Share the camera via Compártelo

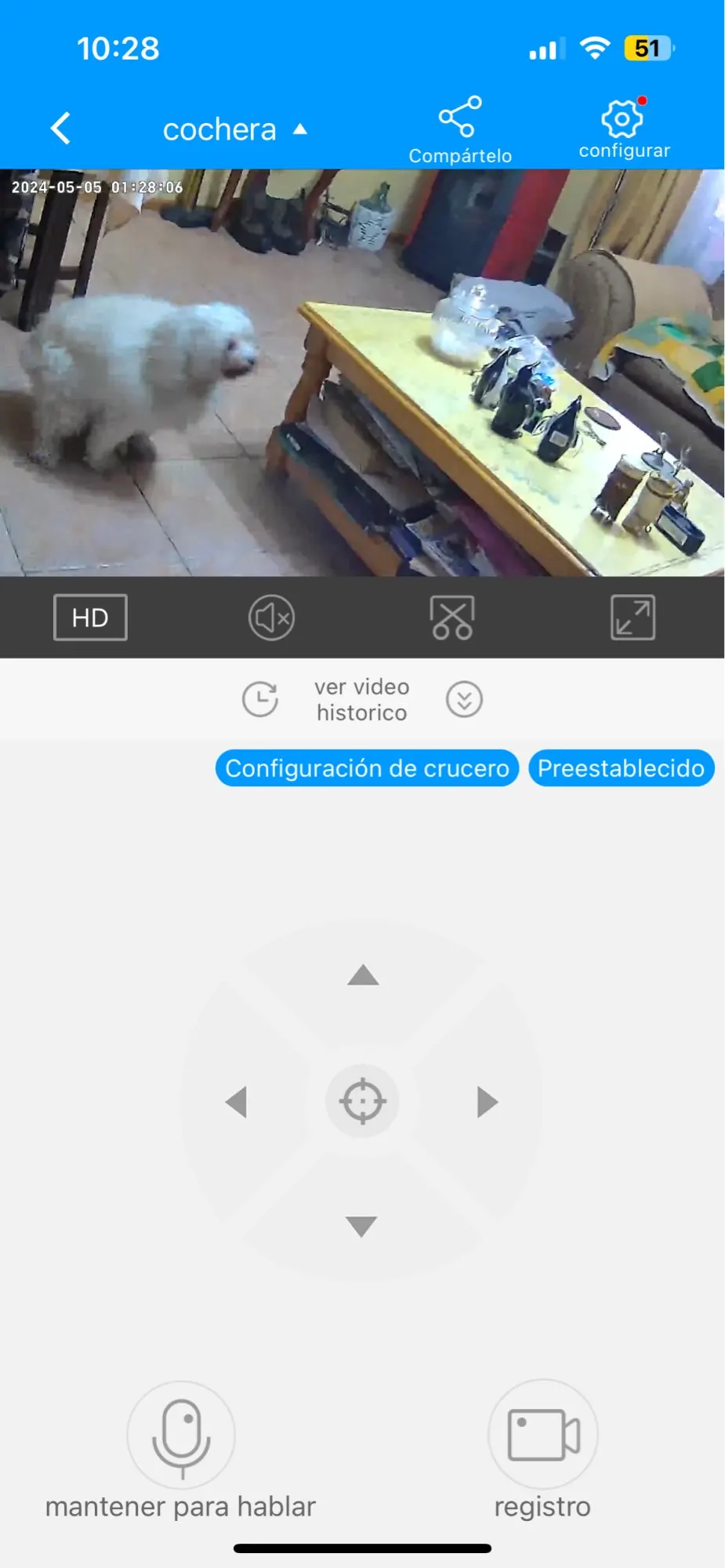click(x=460, y=130)
